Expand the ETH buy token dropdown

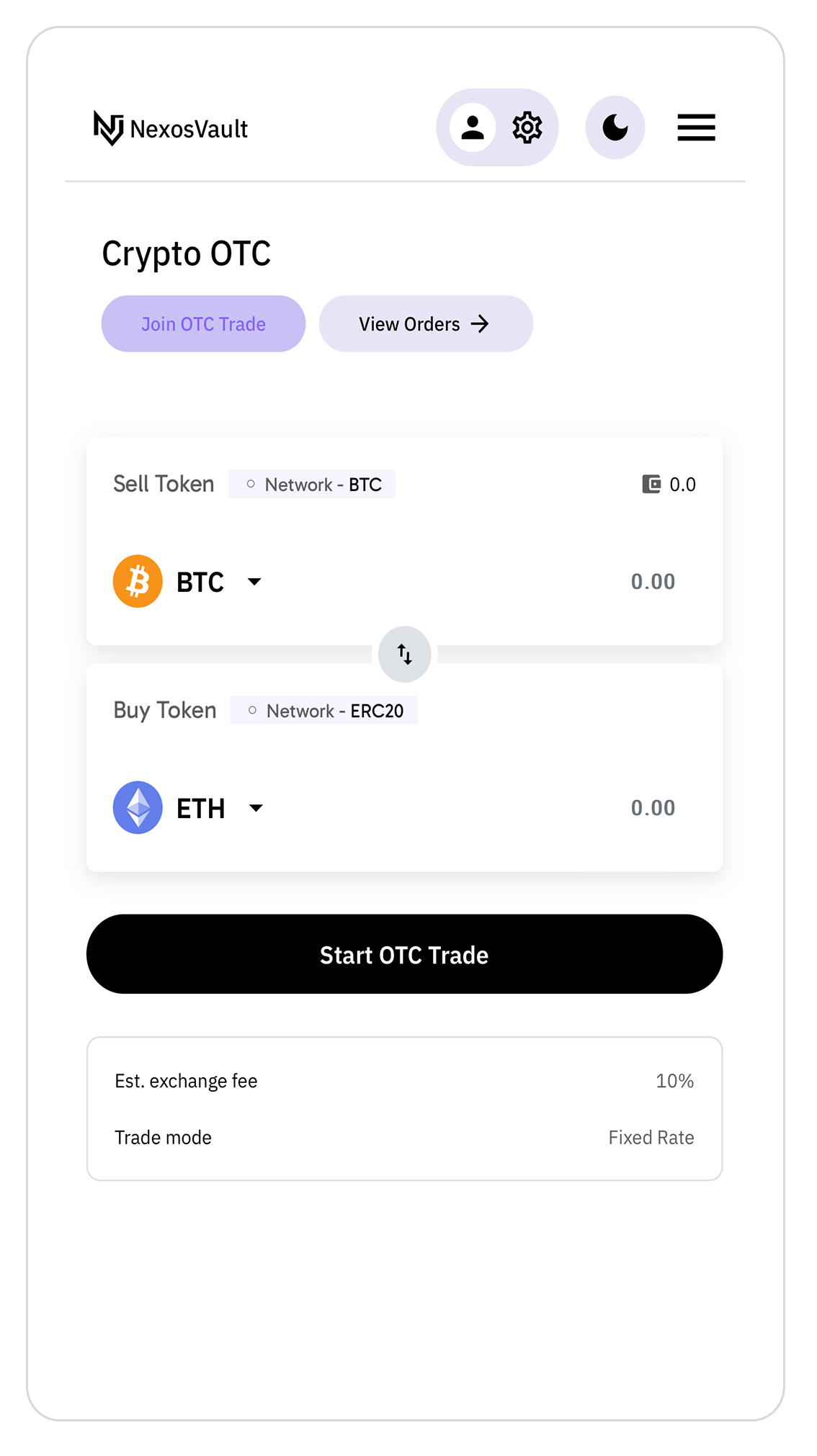tap(189, 808)
